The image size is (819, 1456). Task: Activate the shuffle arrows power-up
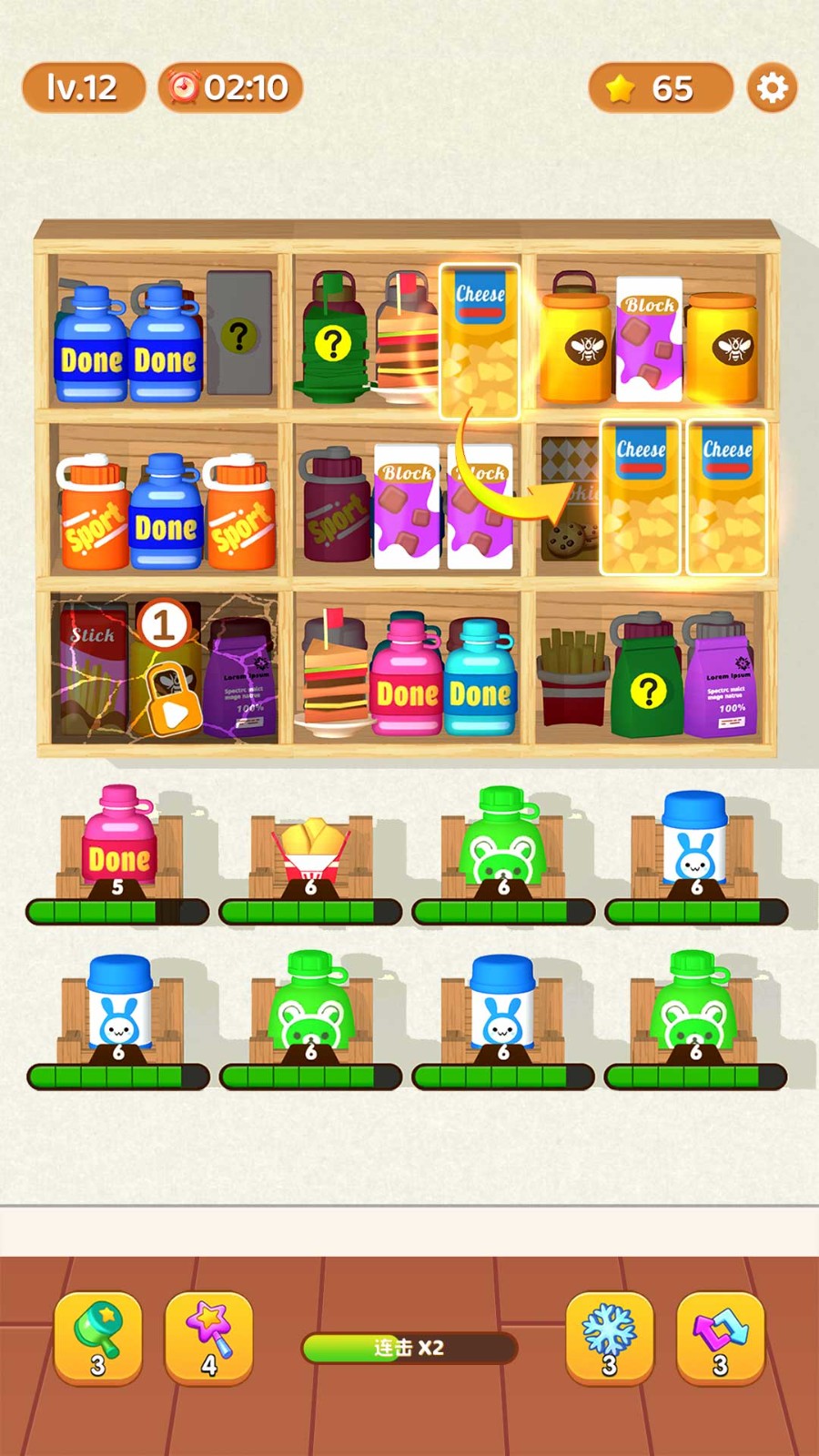click(720, 1337)
